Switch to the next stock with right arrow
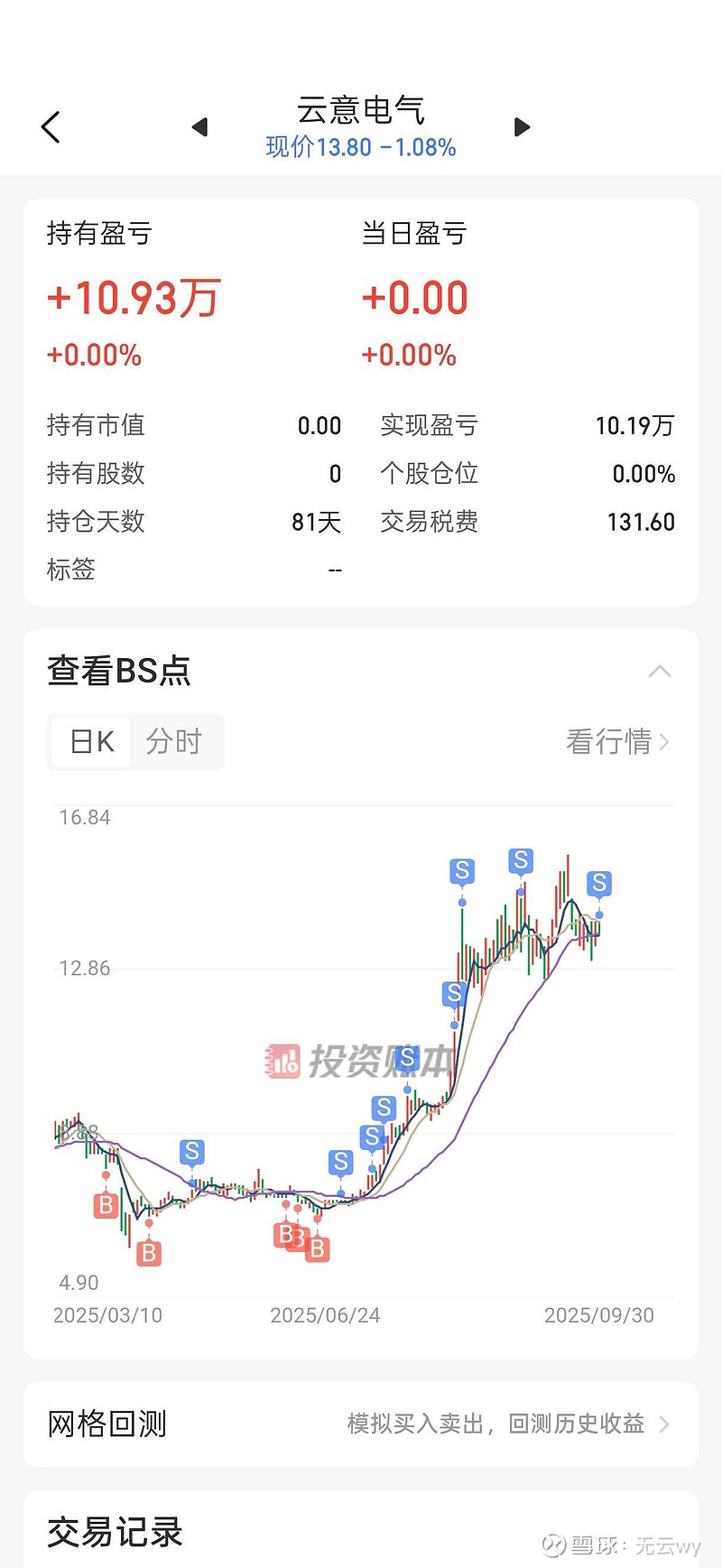Screen dimensions: 722x1568 pos(522,127)
